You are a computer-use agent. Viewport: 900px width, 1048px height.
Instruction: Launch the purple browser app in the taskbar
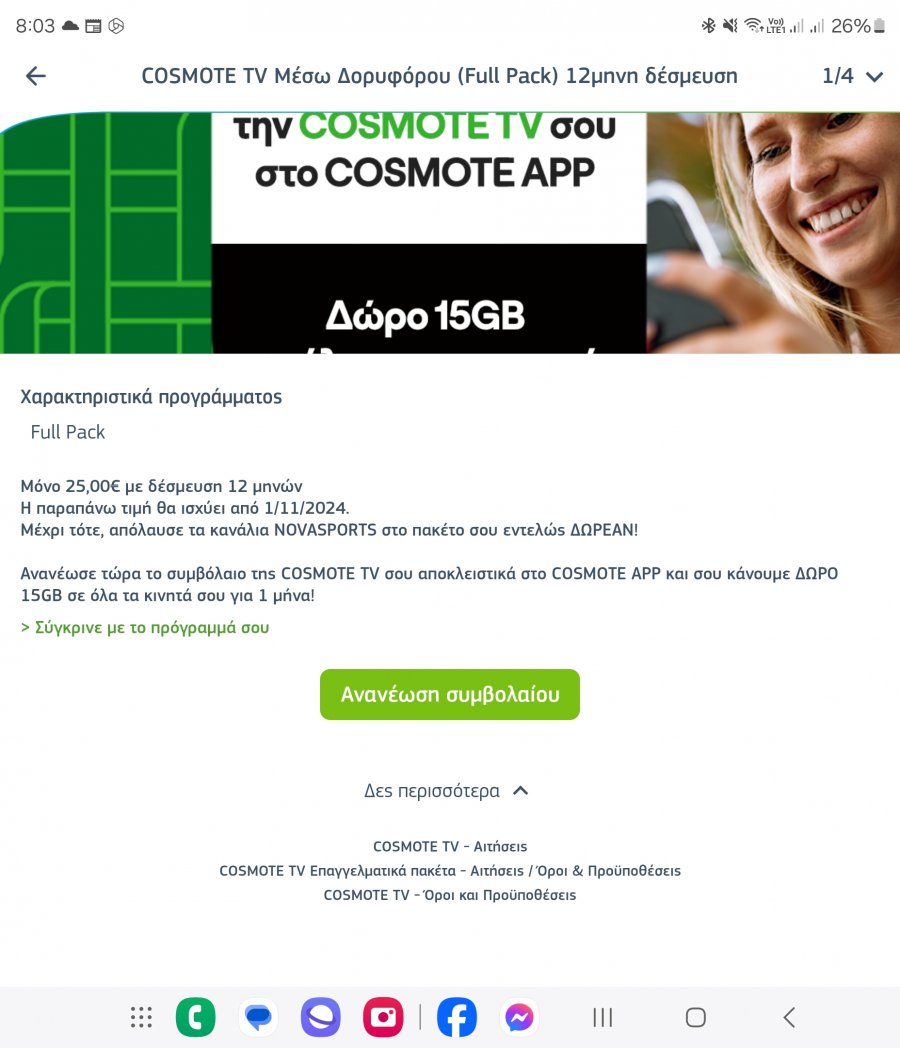click(x=321, y=1018)
